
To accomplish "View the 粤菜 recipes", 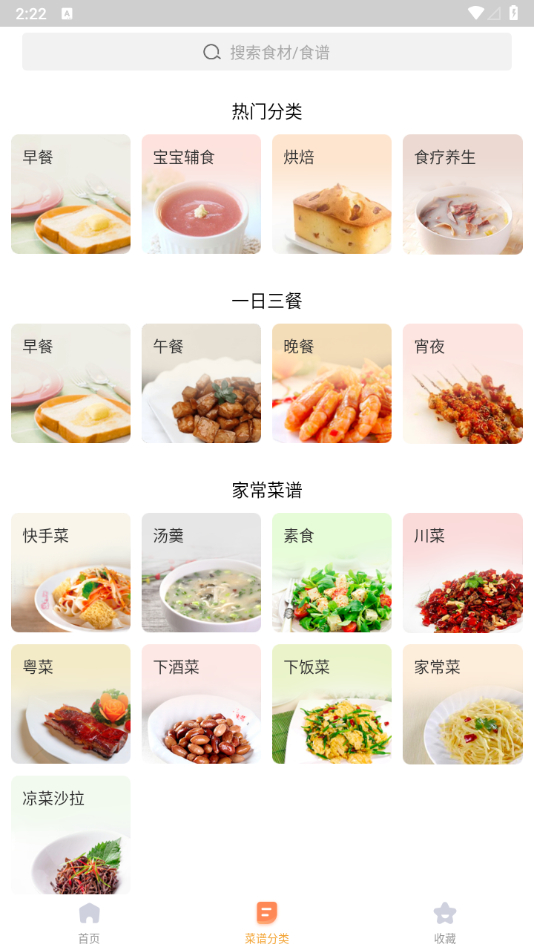I will pyautogui.click(x=71, y=704).
